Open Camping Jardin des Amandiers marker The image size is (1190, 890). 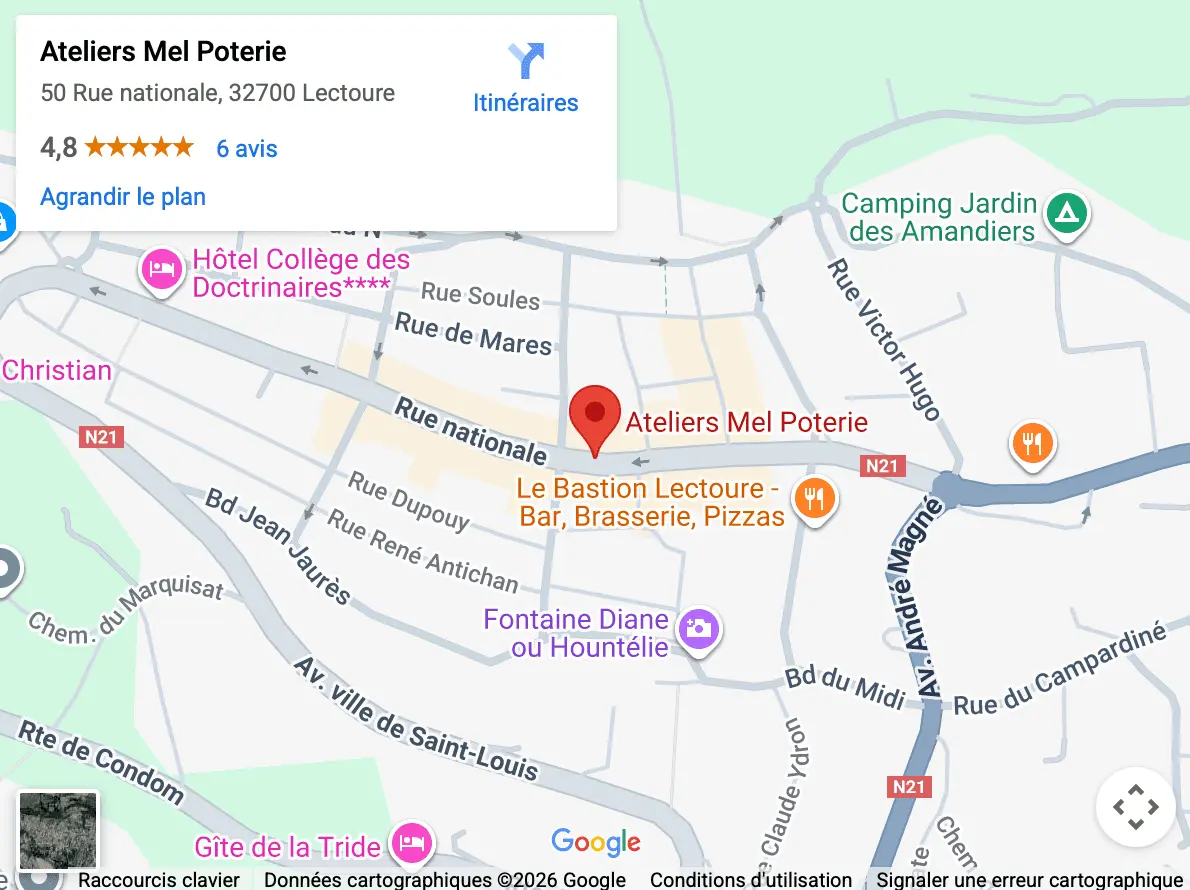(1067, 213)
